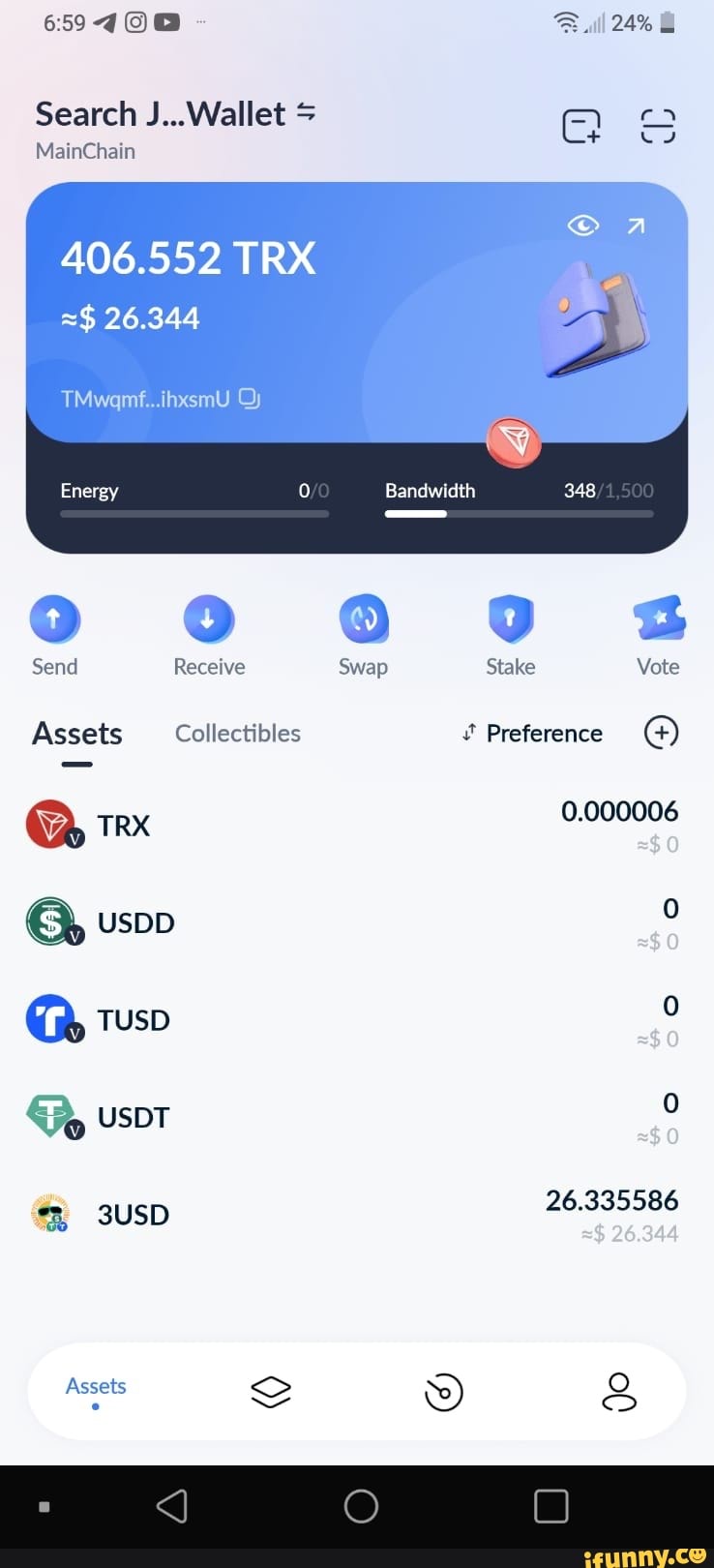Toggle balance visibility with the eye icon

point(582,225)
